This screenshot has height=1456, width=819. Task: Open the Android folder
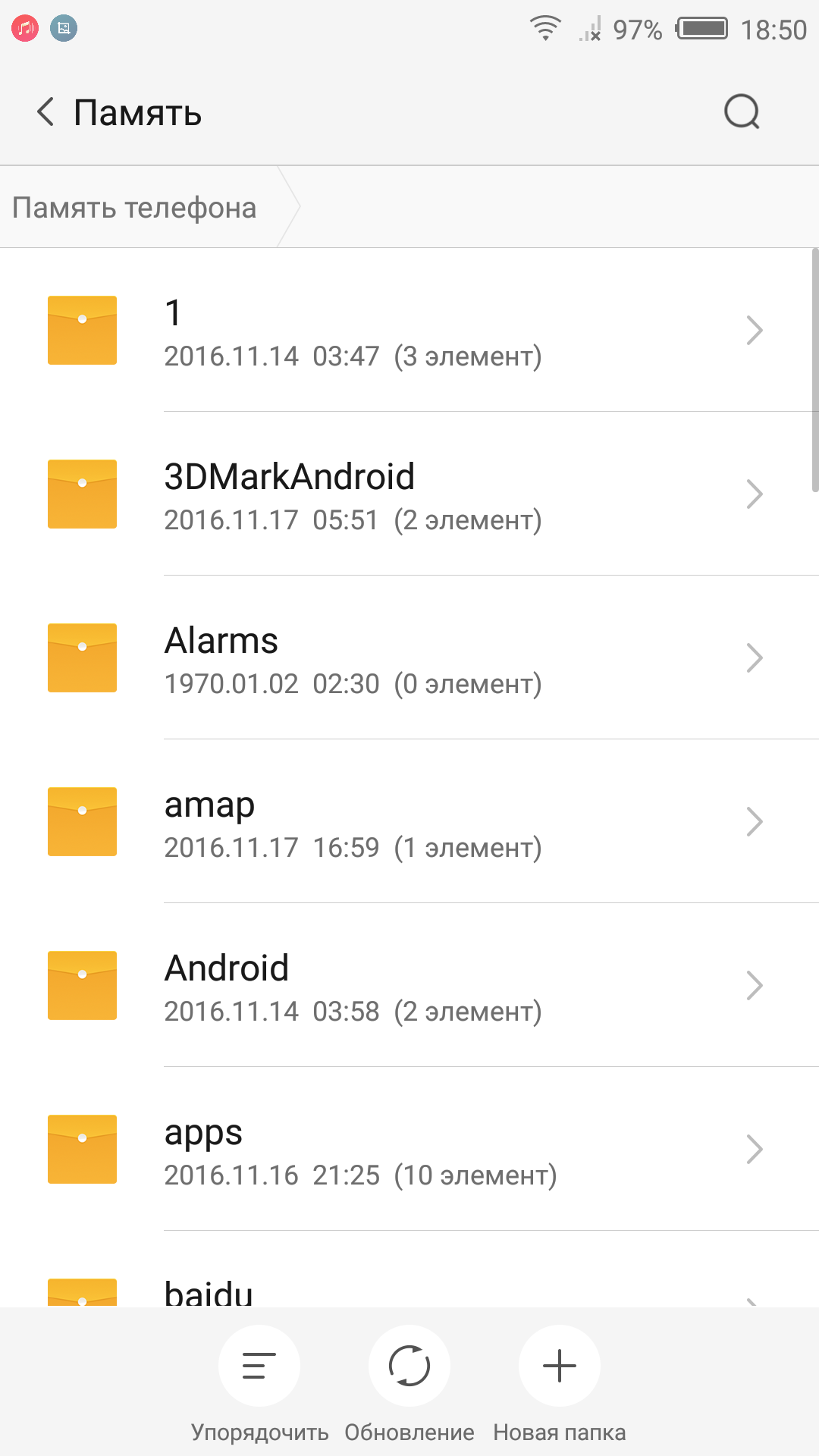[x=409, y=986]
